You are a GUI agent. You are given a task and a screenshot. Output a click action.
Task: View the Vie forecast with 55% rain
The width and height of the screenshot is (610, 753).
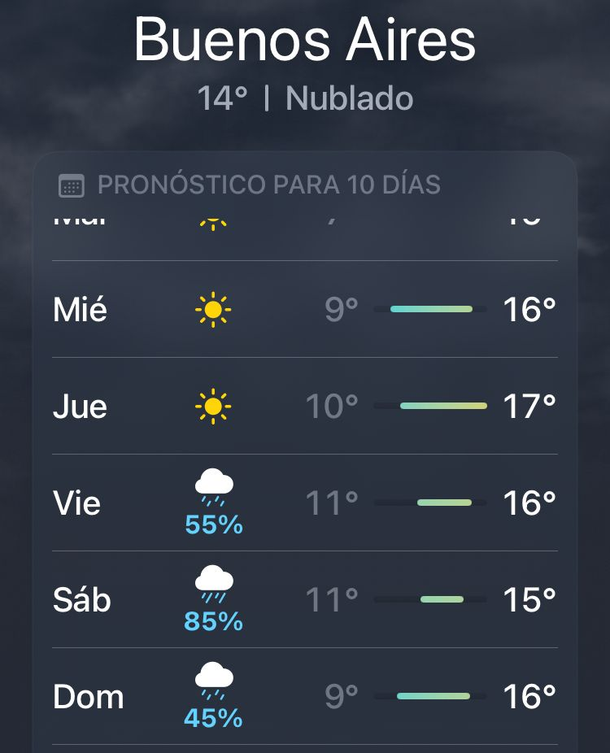304,502
